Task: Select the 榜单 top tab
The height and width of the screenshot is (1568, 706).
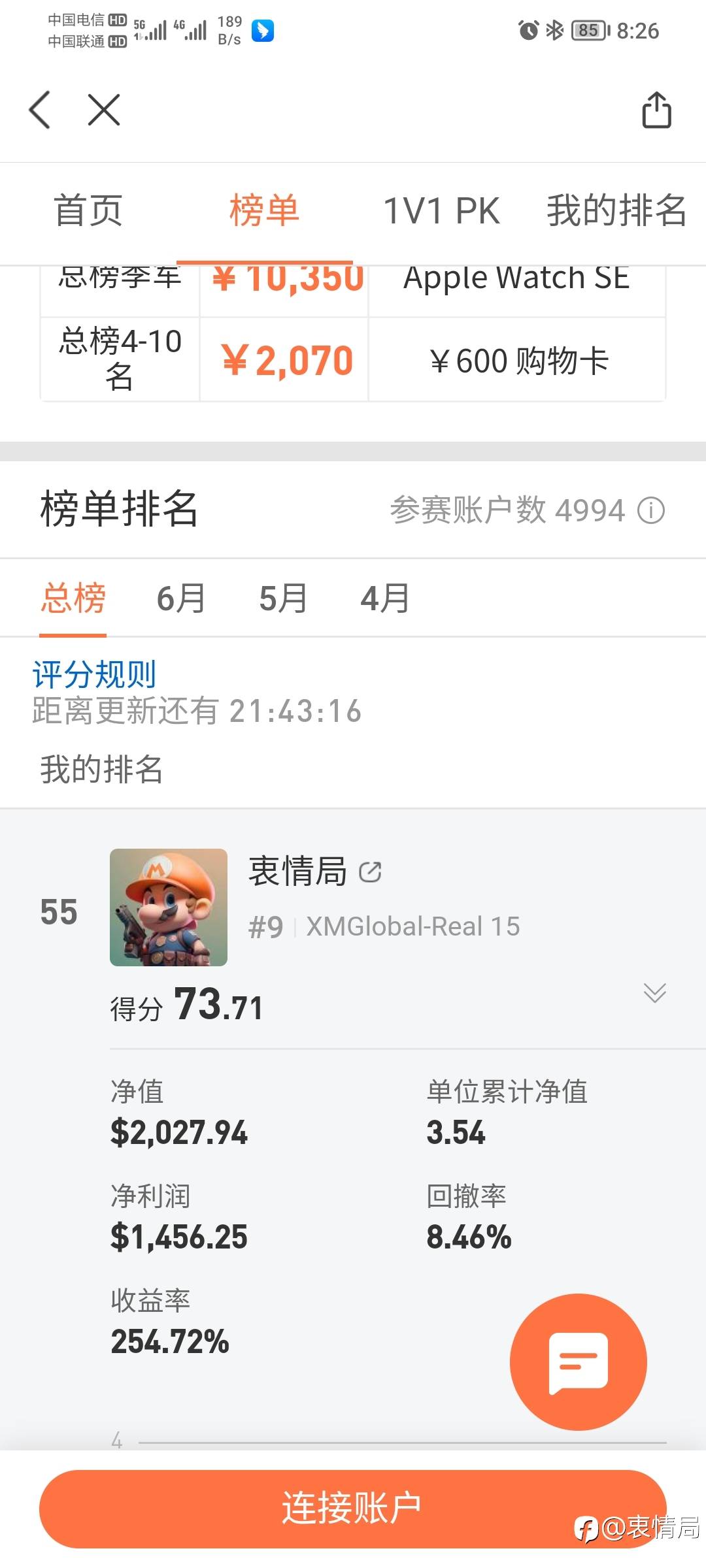Action: (x=264, y=211)
